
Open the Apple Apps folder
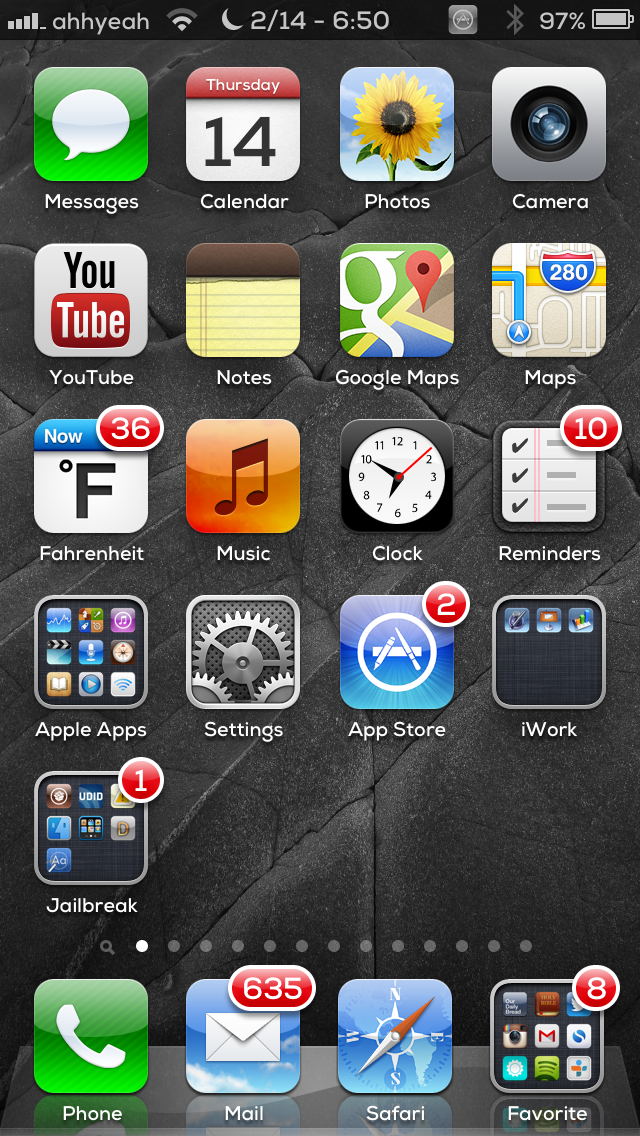(91, 653)
